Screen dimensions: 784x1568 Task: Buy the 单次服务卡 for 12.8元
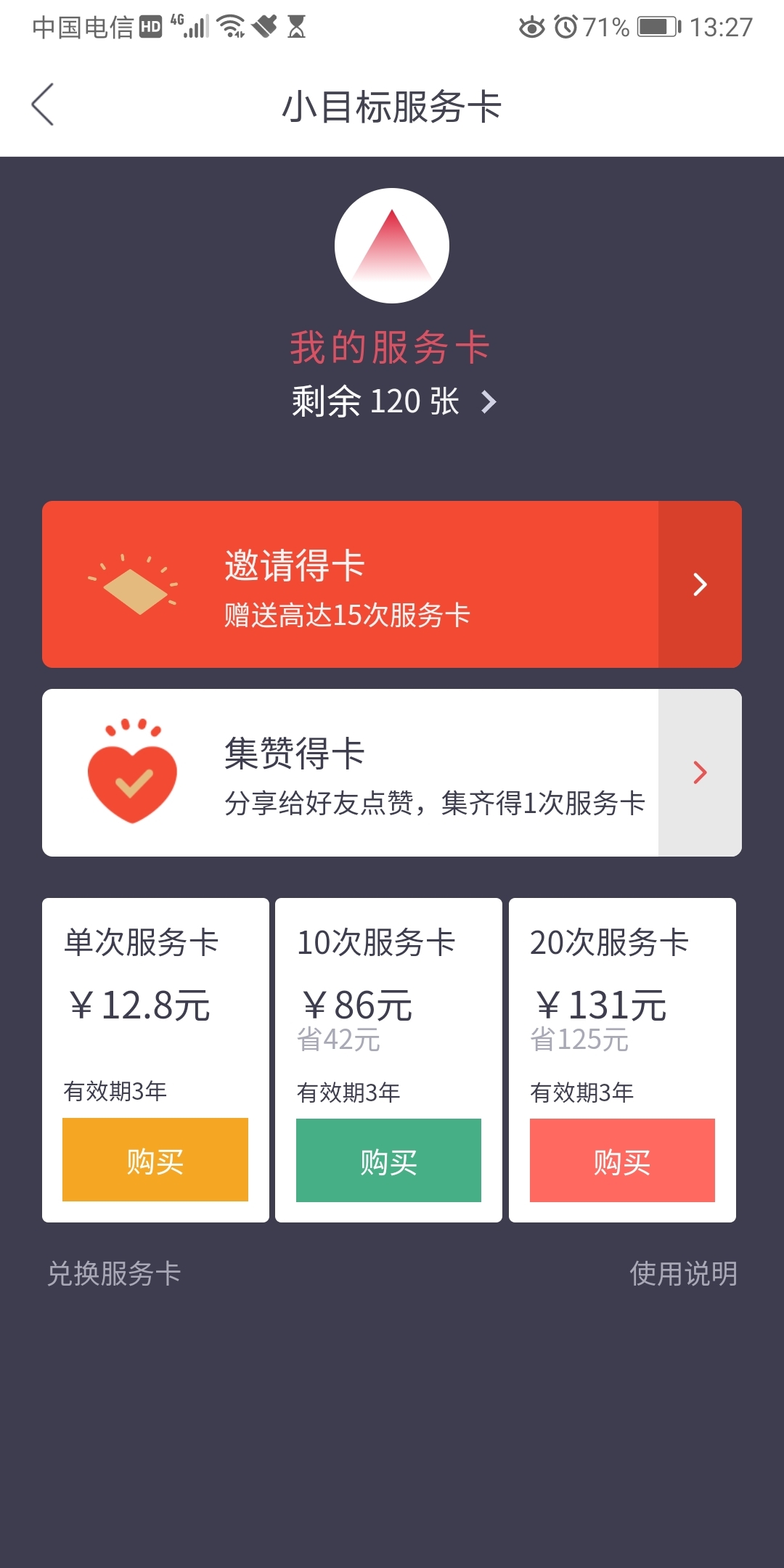pyautogui.click(x=155, y=1160)
